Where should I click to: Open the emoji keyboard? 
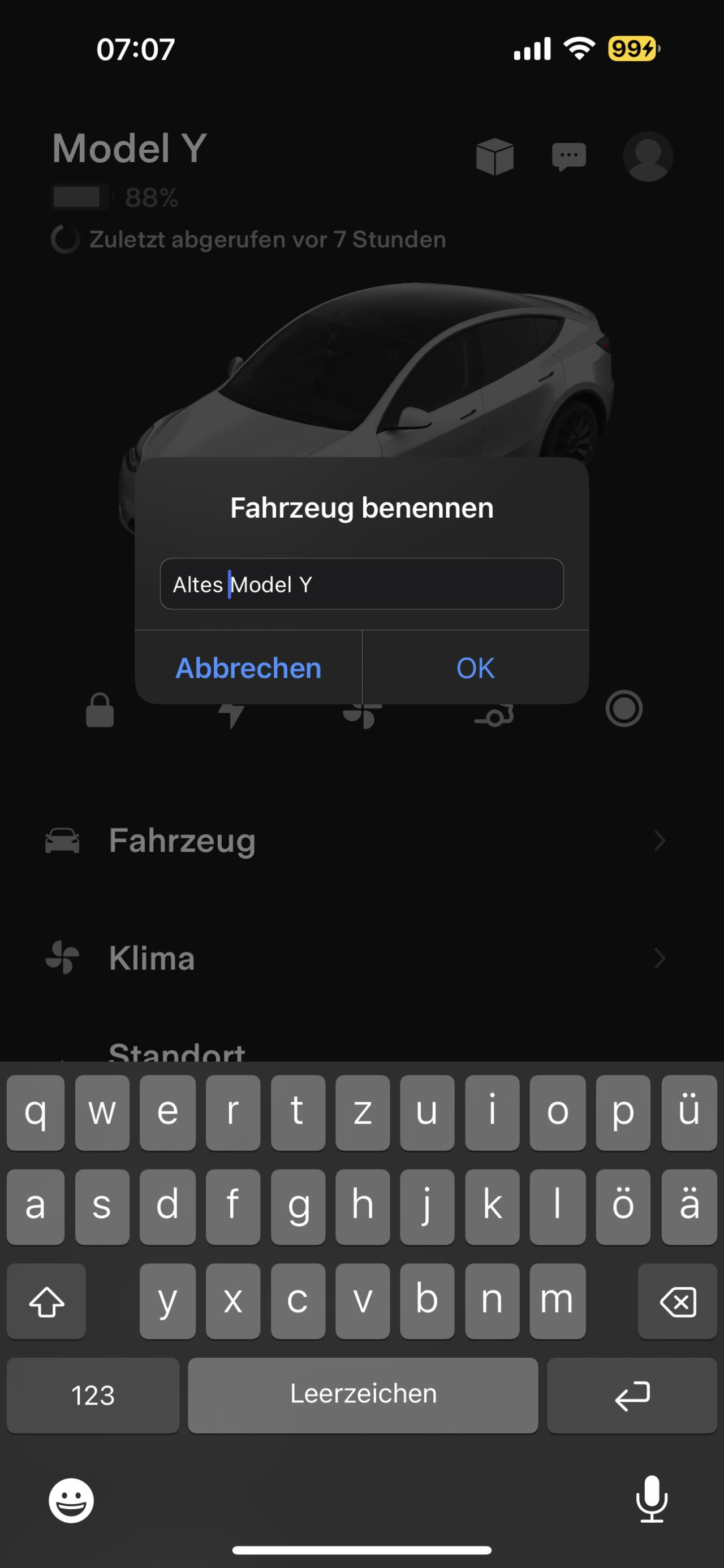click(71, 1500)
